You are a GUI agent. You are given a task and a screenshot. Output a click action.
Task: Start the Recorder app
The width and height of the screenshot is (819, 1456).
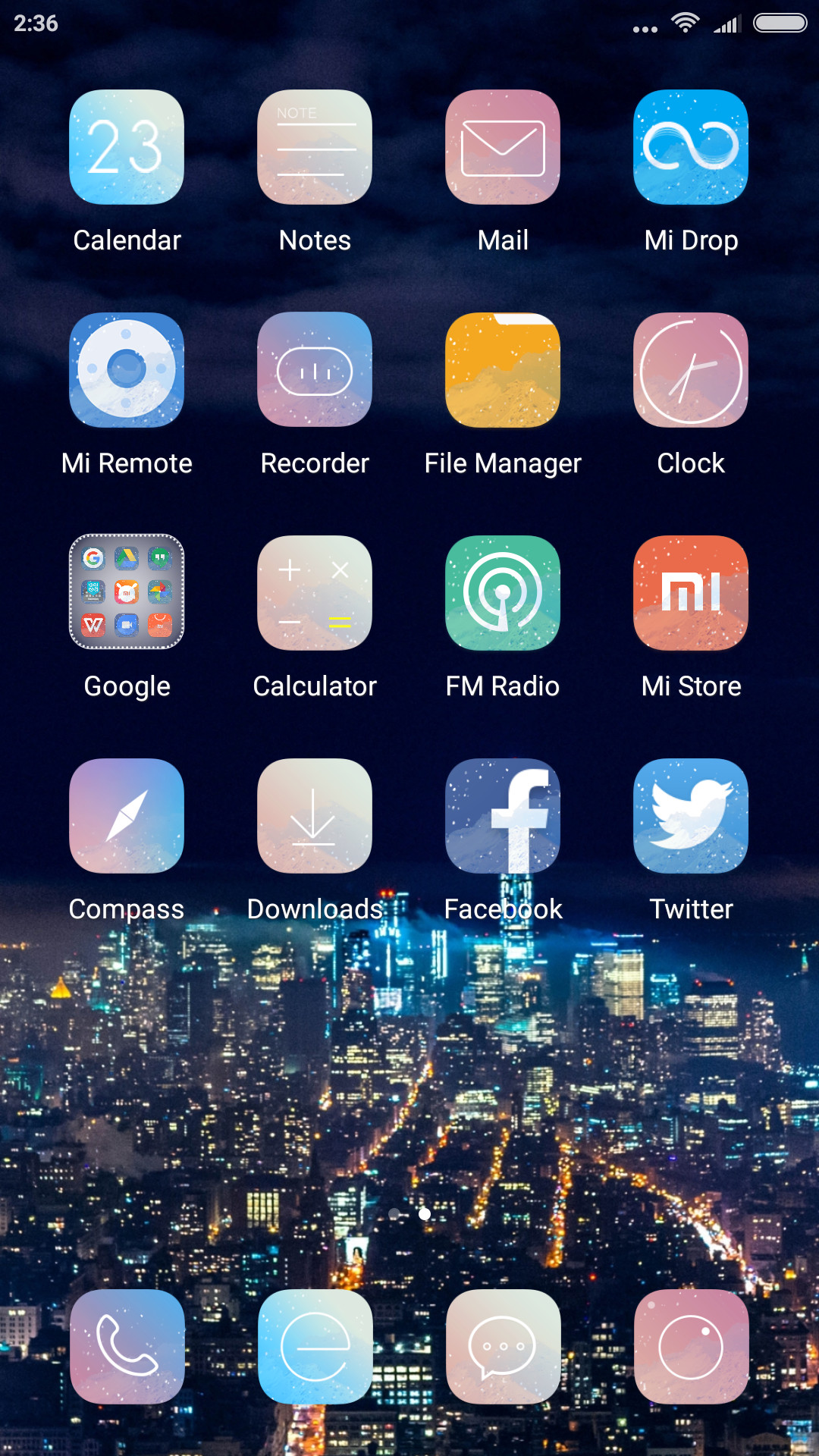(x=315, y=370)
